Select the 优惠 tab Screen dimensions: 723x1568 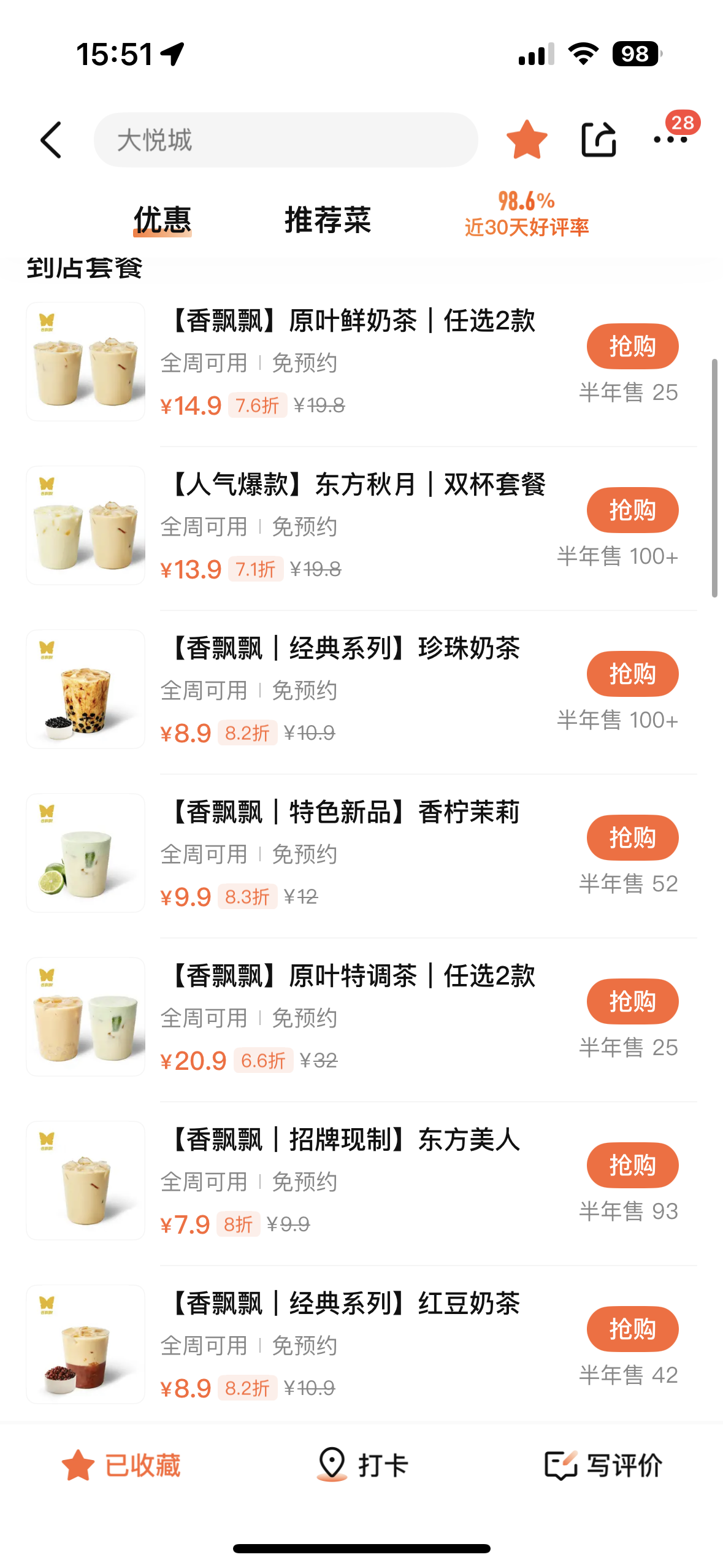point(163,220)
